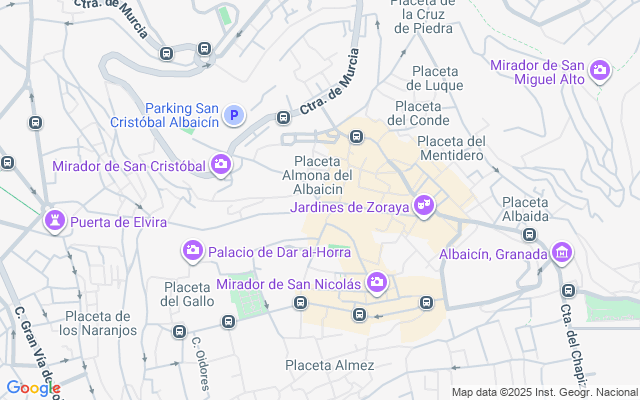Open the Jardines de Zoraya place pin
The height and width of the screenshot is (400, 640).
pos(425,206)
